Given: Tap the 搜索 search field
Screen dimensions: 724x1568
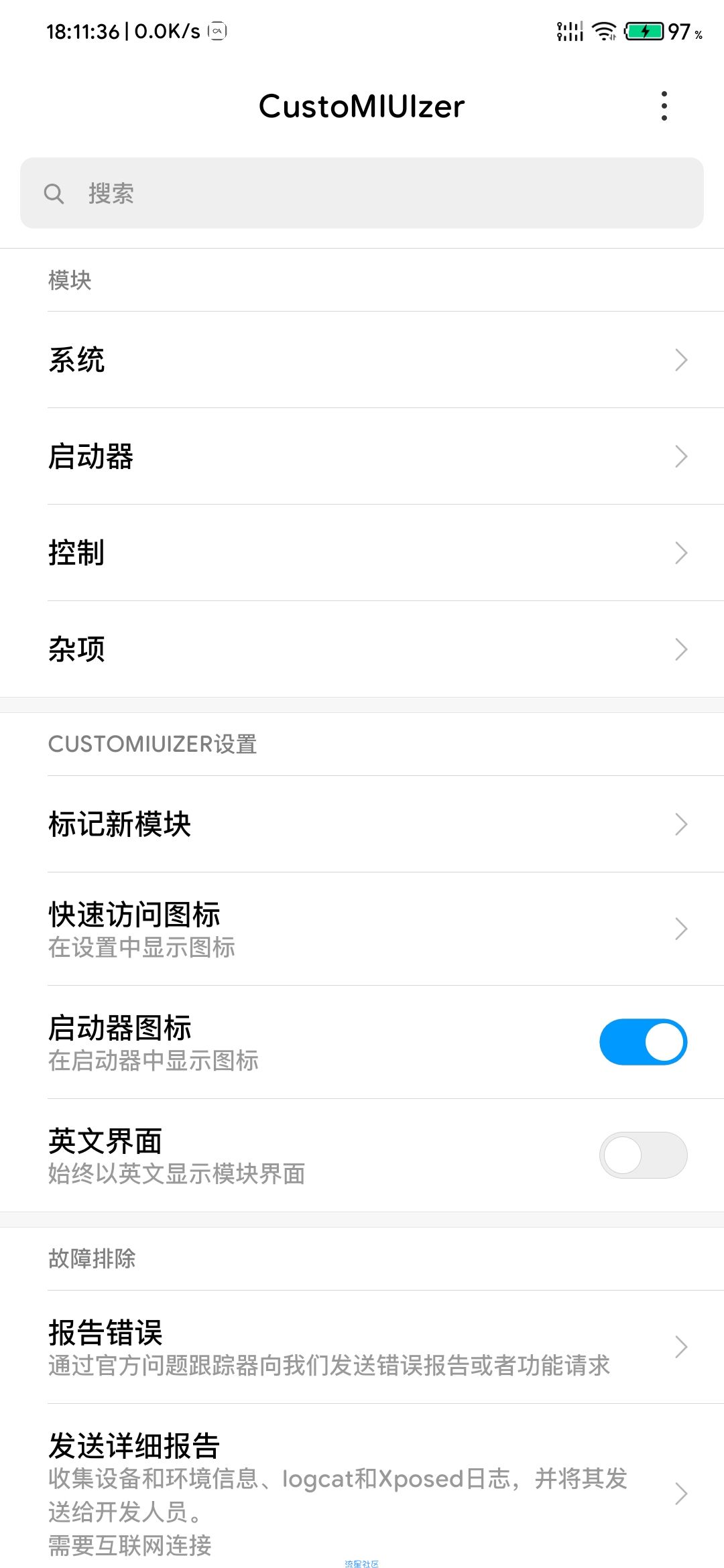Looking at the screenshot, I should [362, 193].
